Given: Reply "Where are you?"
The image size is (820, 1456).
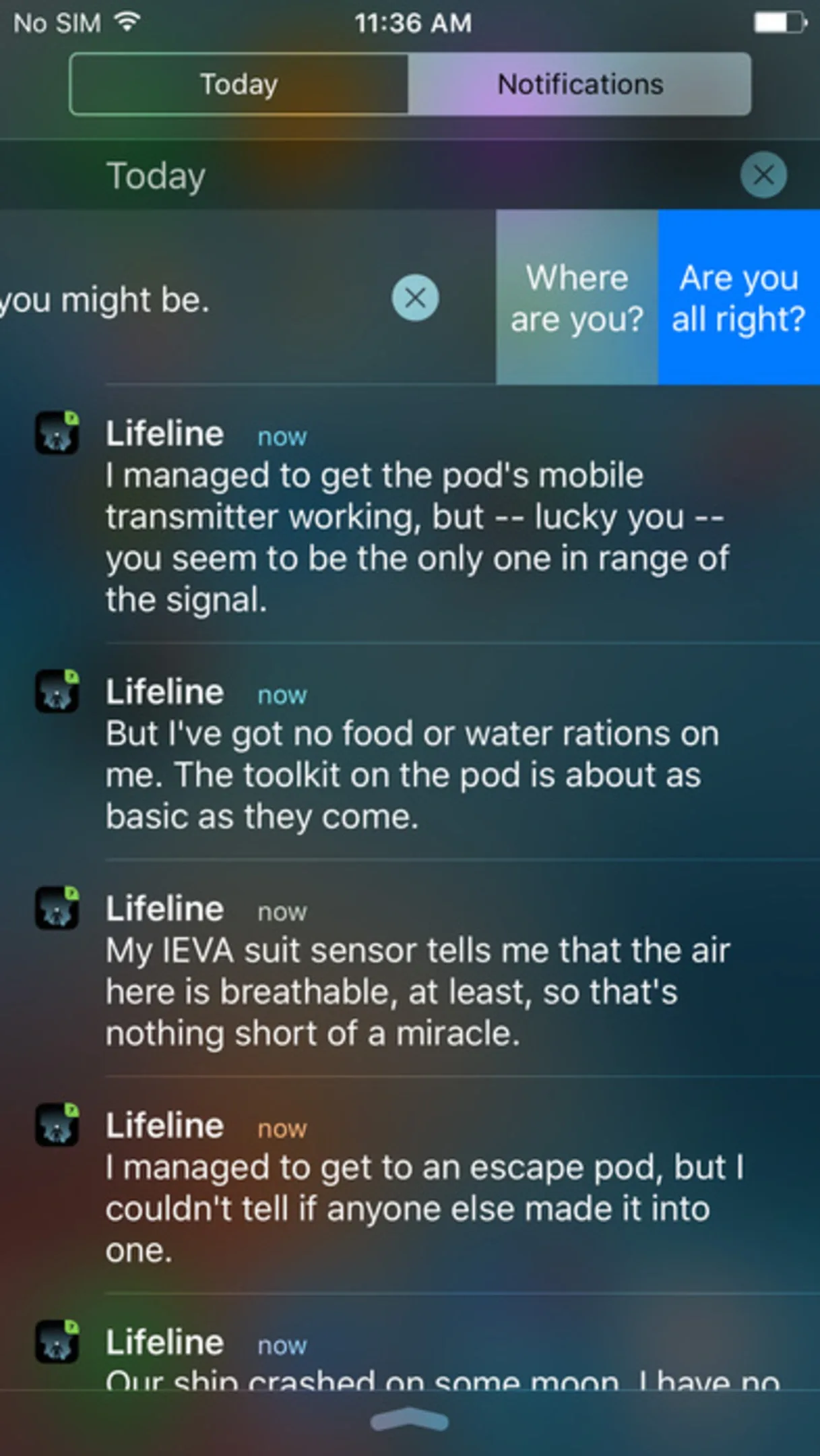Looking at the screenshot, I should click(577, 298).
